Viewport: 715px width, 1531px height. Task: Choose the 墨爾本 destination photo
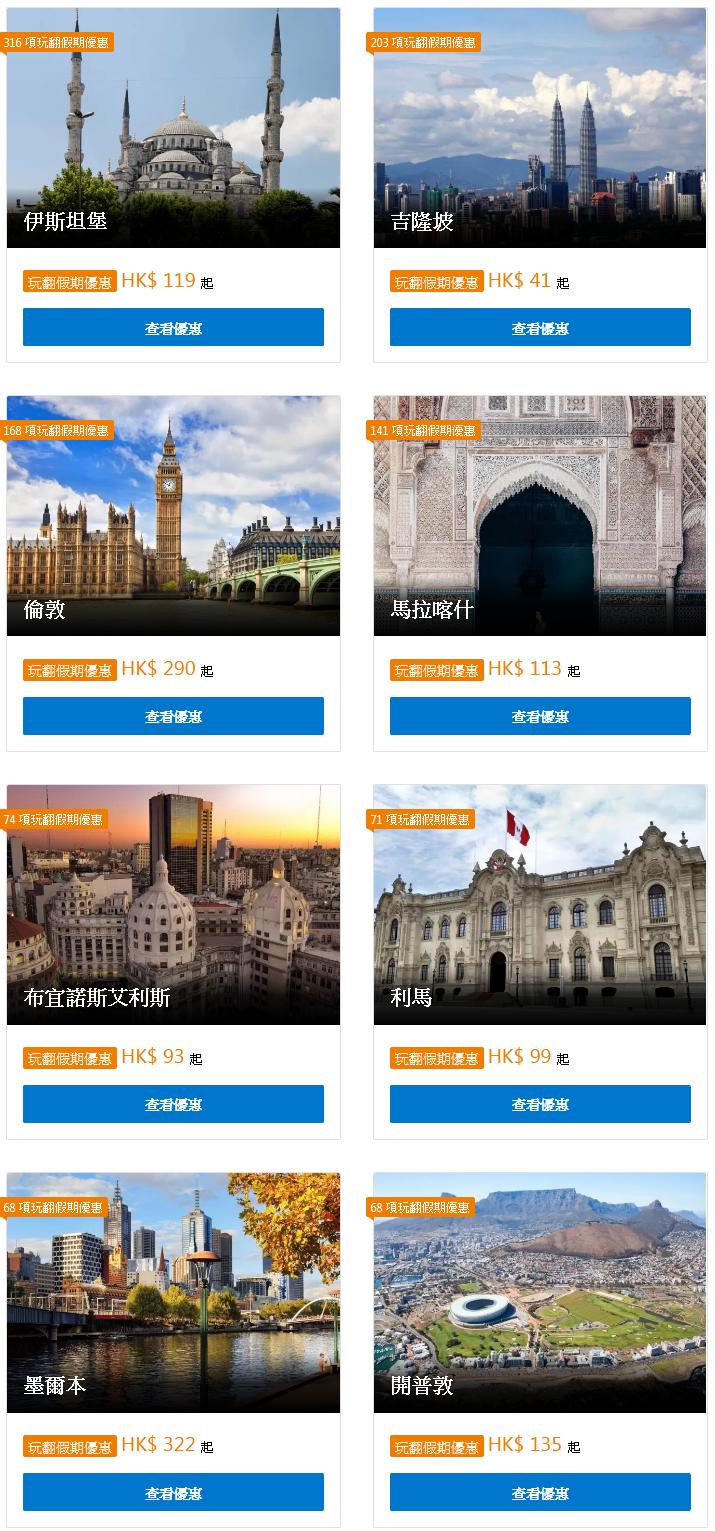[173, 1292]
